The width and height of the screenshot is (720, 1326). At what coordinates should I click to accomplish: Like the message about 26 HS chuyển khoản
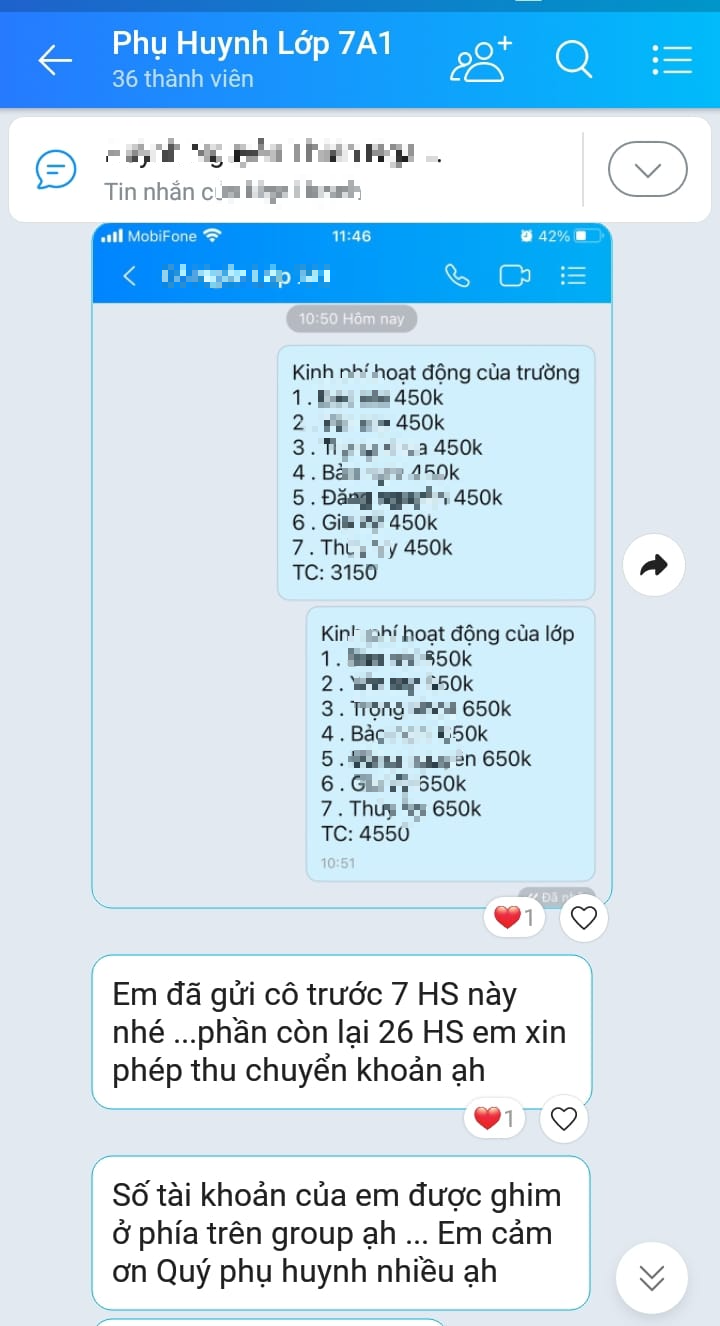click(565, 1119)
